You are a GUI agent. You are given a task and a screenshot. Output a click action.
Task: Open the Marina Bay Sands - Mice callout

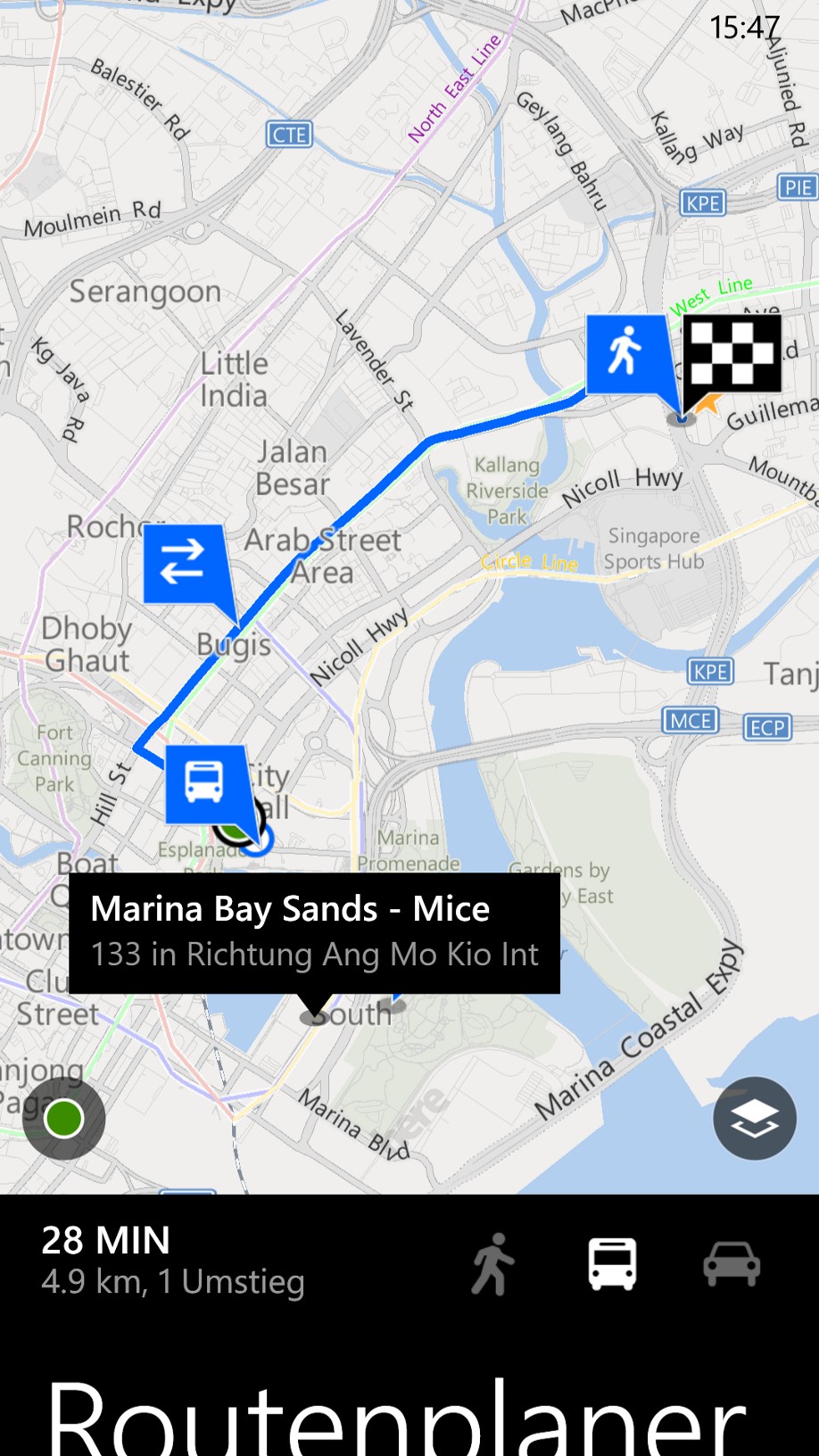pos(314,931)
